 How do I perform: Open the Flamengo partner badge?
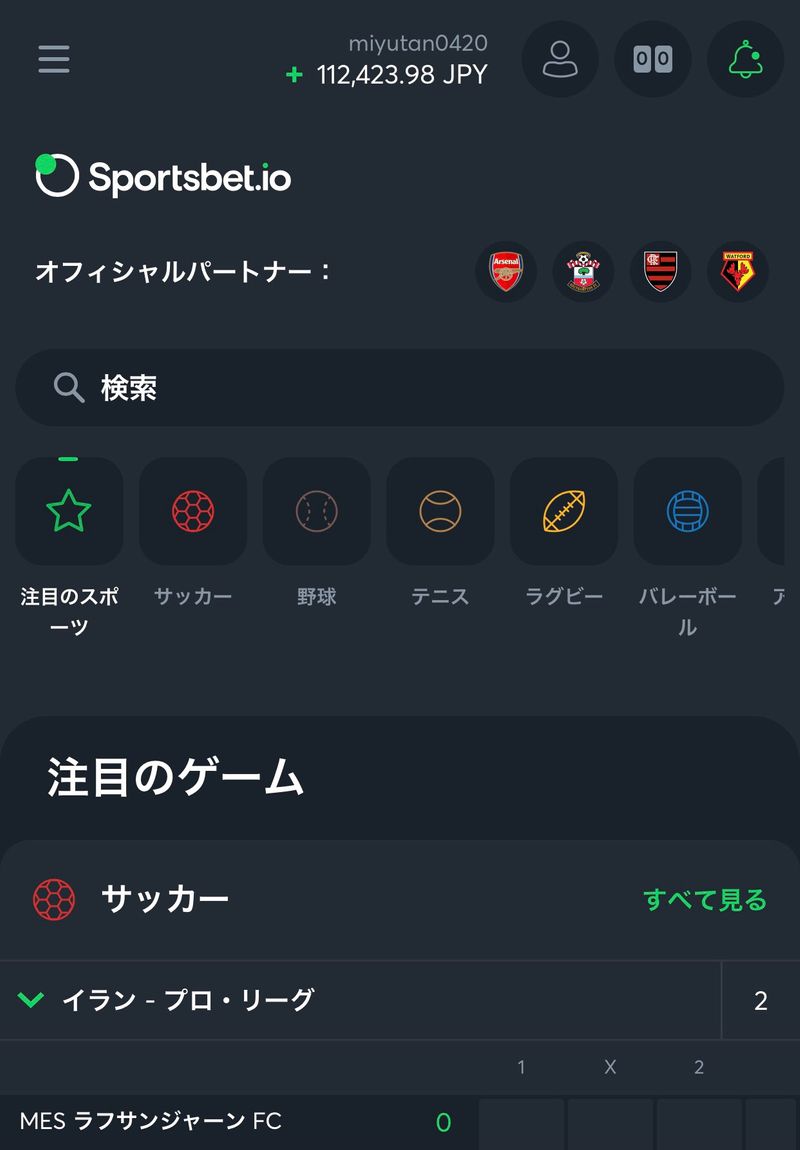click(x=660, y=271)
